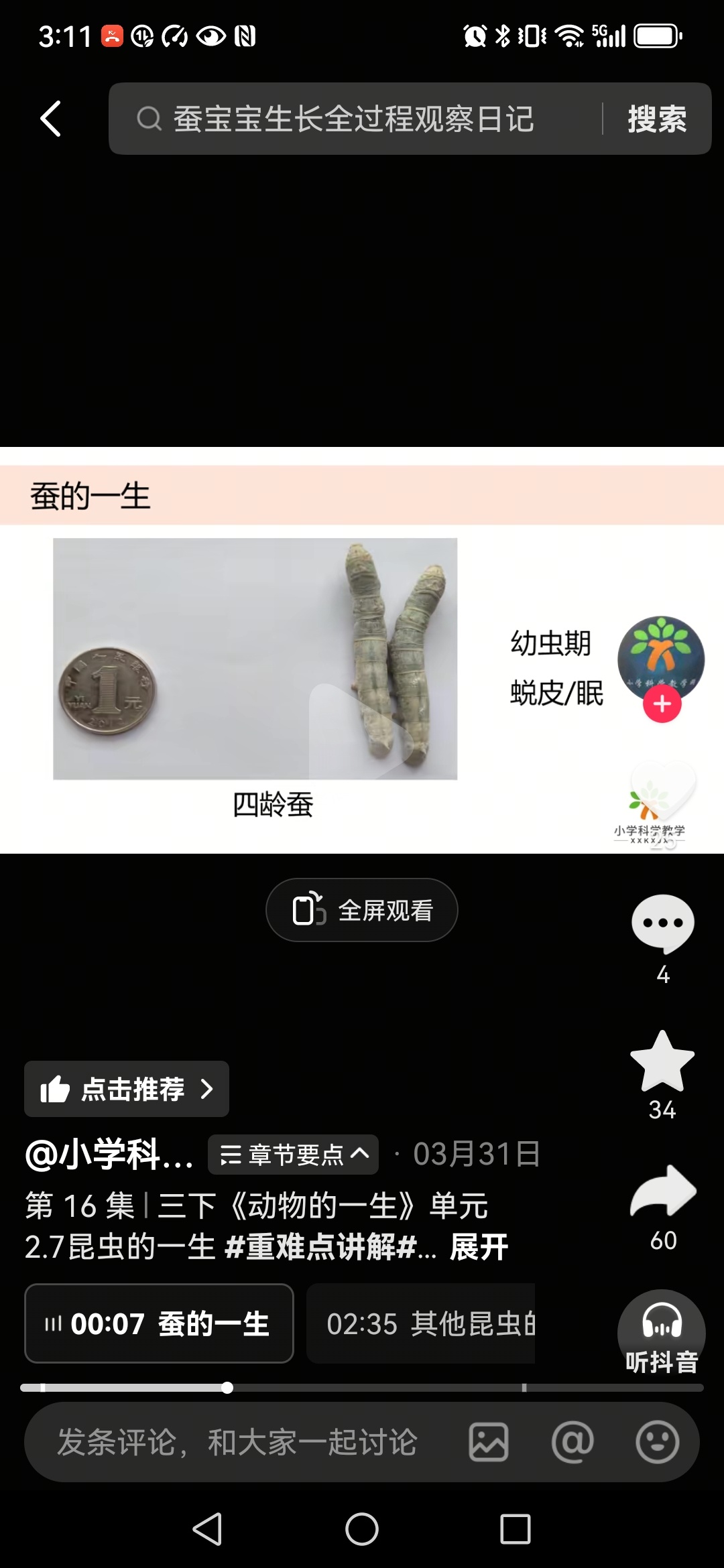Tap the comment input field
The width and height of the screenshot is (724, 1568).
tap(237, 1442)
